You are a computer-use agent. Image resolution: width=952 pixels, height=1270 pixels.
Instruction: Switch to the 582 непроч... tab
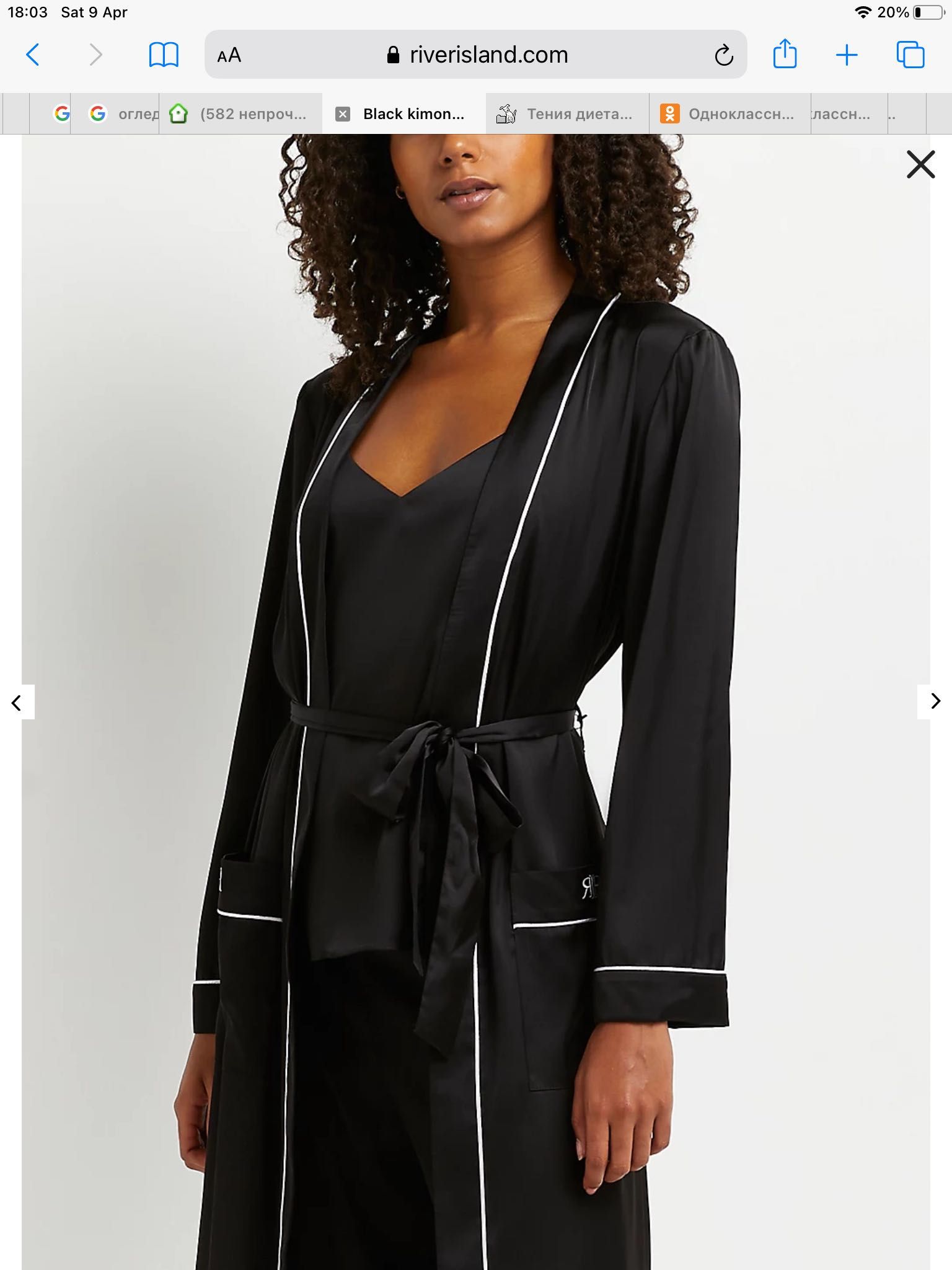click(x=240, y=114)
